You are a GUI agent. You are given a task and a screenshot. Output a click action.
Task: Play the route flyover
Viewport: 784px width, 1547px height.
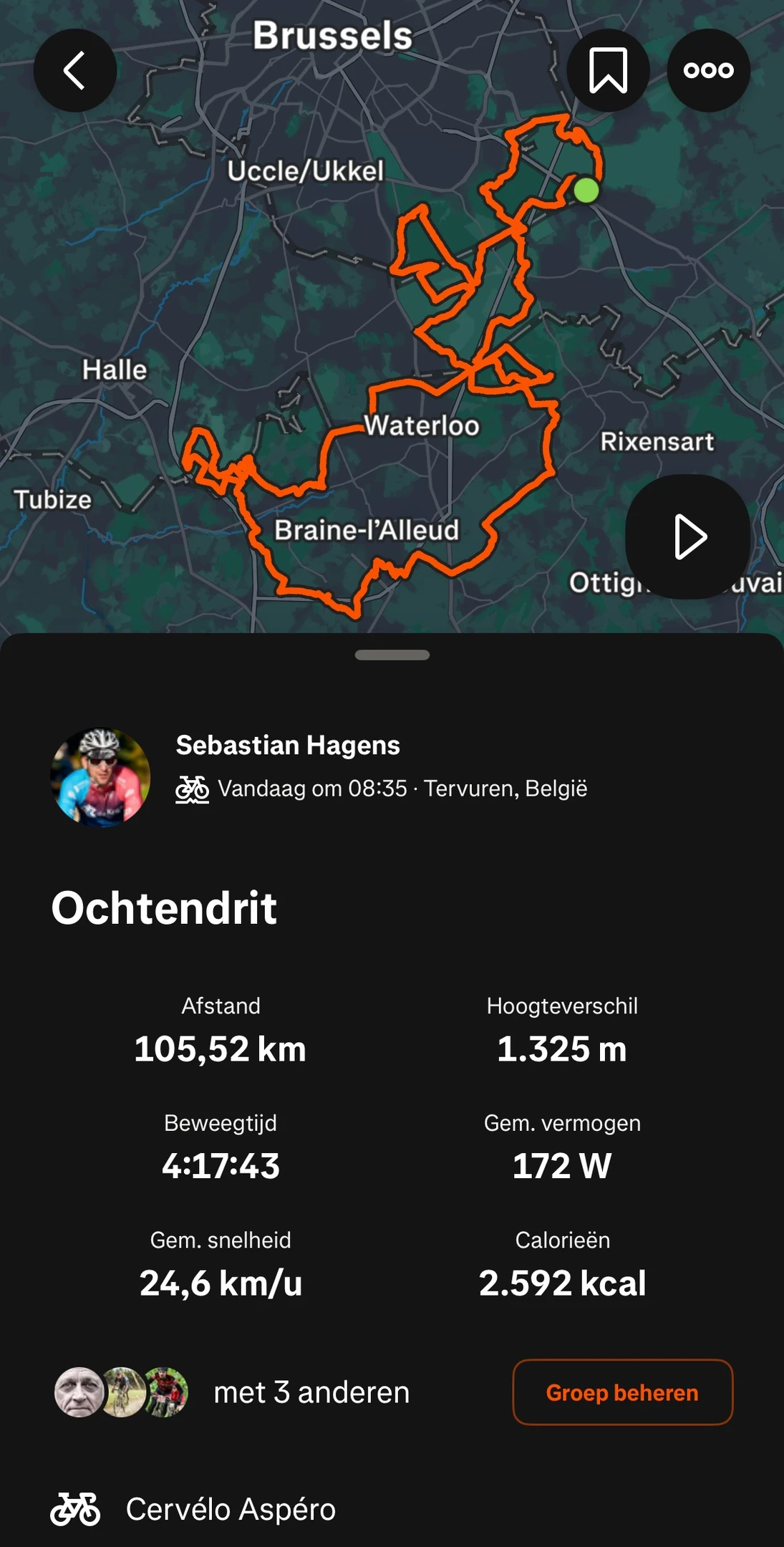[x=688, y=536]
